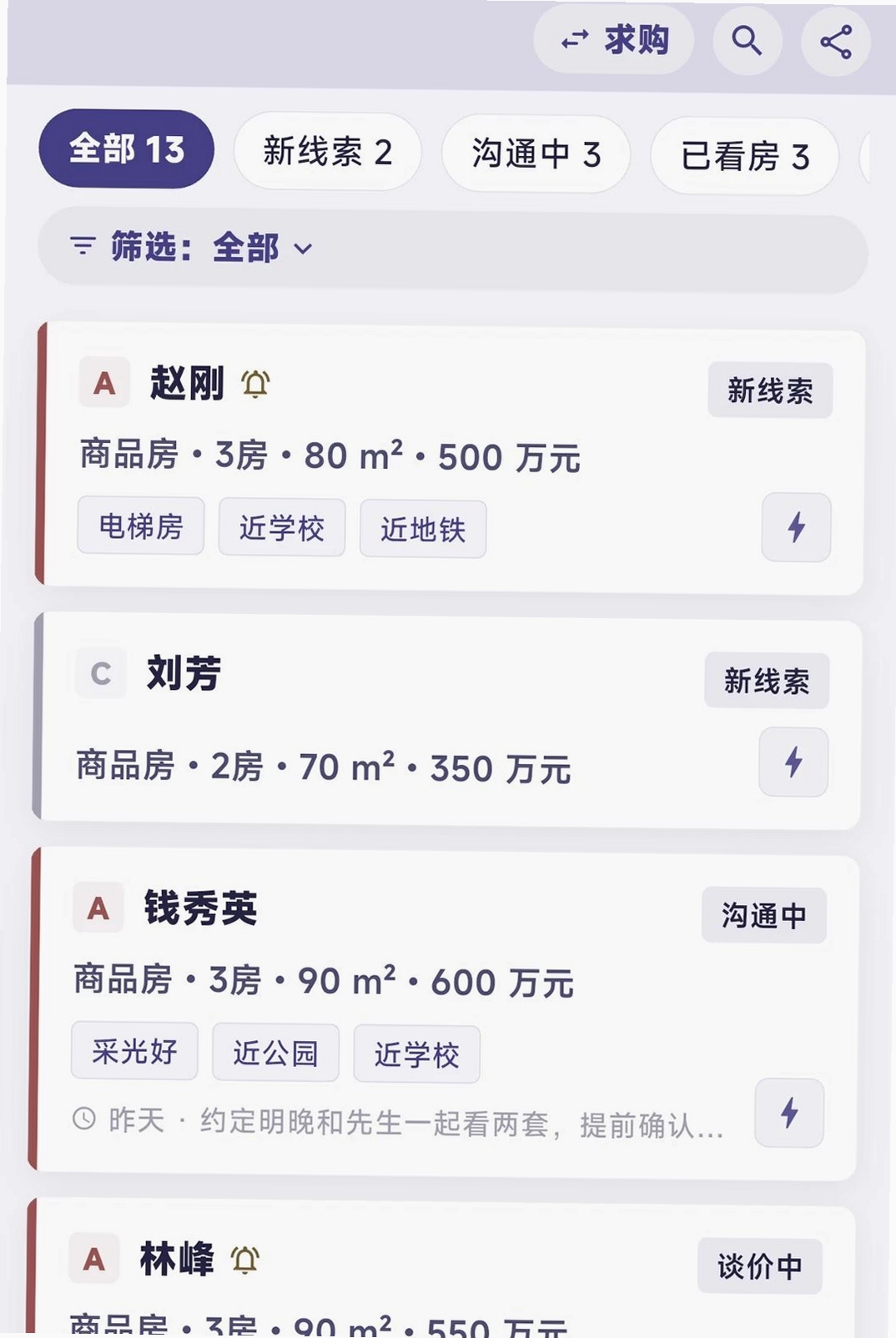This screenshot has height=1338, width=896.
Task: Tap the quick action bolt on 钱秀英's card
Action: point(789,1113)
